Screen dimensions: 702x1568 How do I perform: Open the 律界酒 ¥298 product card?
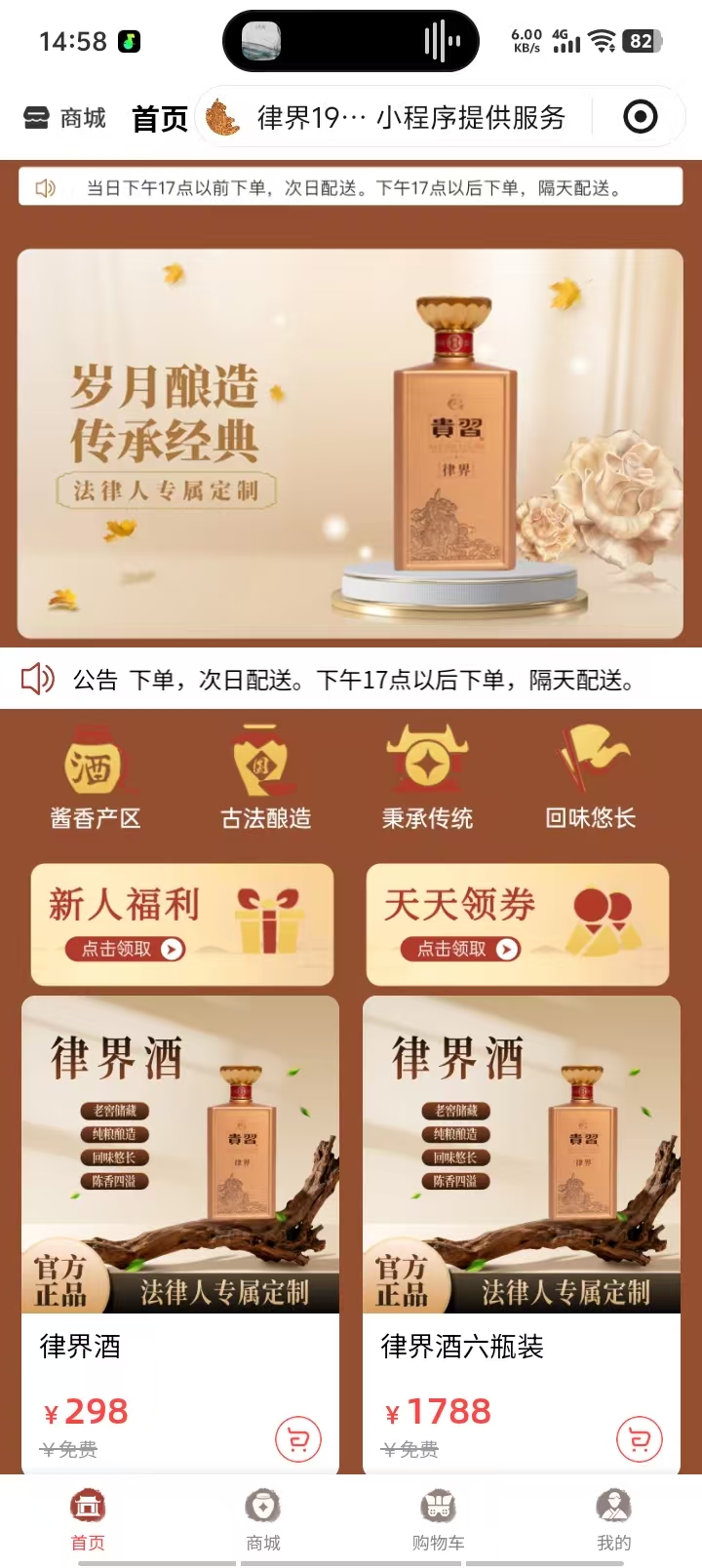click(x=180, y=1170)
